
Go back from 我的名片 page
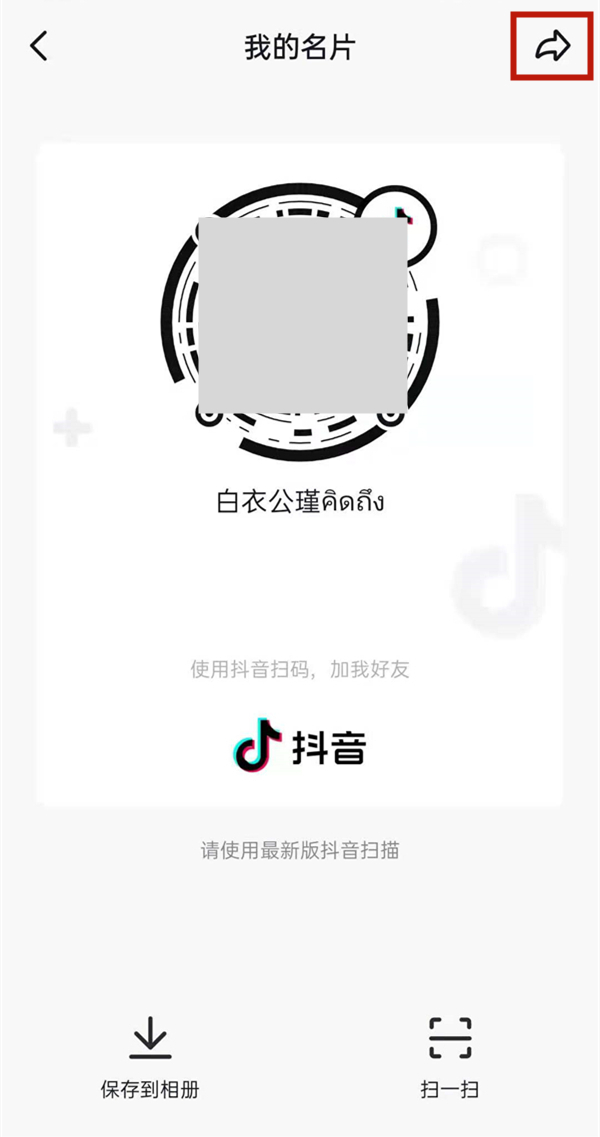39,46
